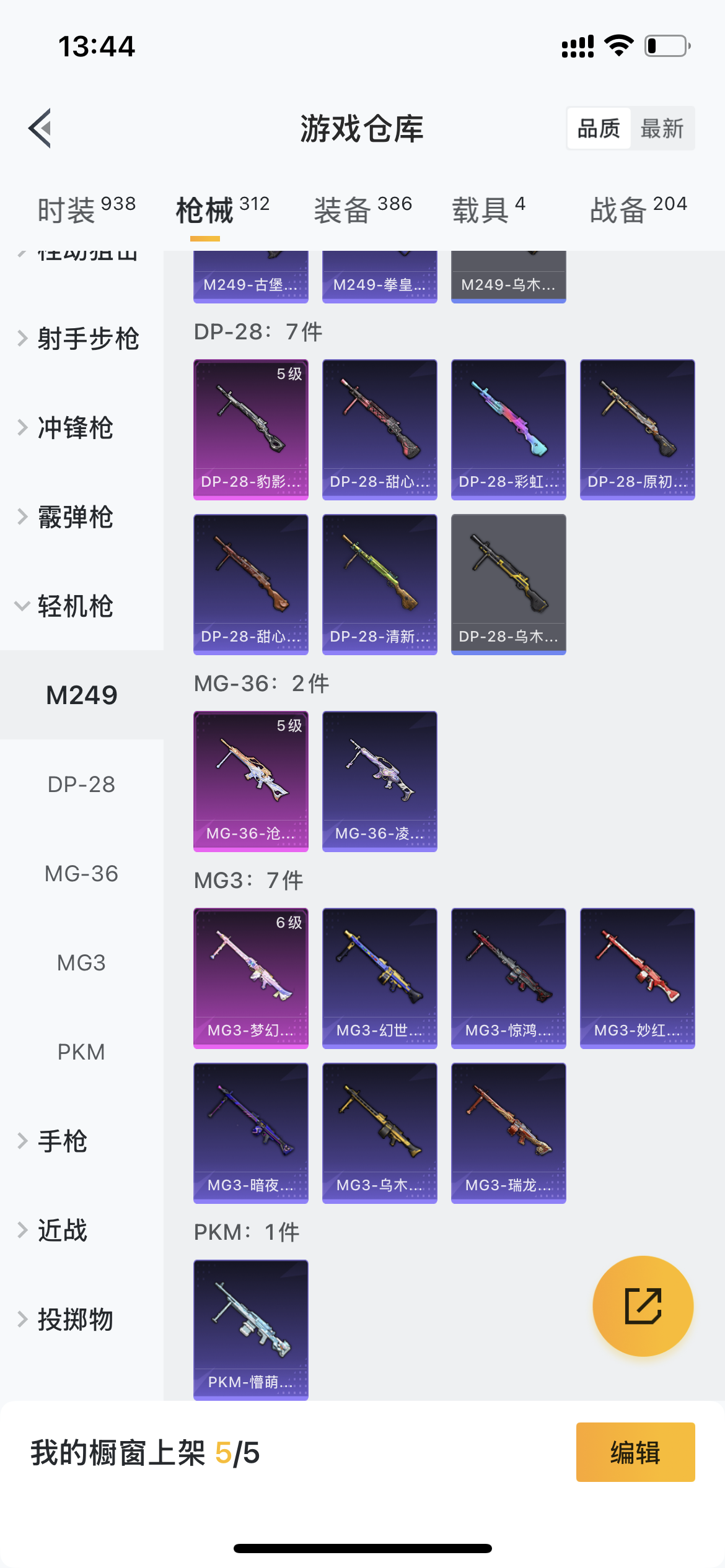Image resolution: width=725 pixels, height=1568 pixels.
Task: View the MG3-梦幻 level 6 skin
Action: point(250,978)
